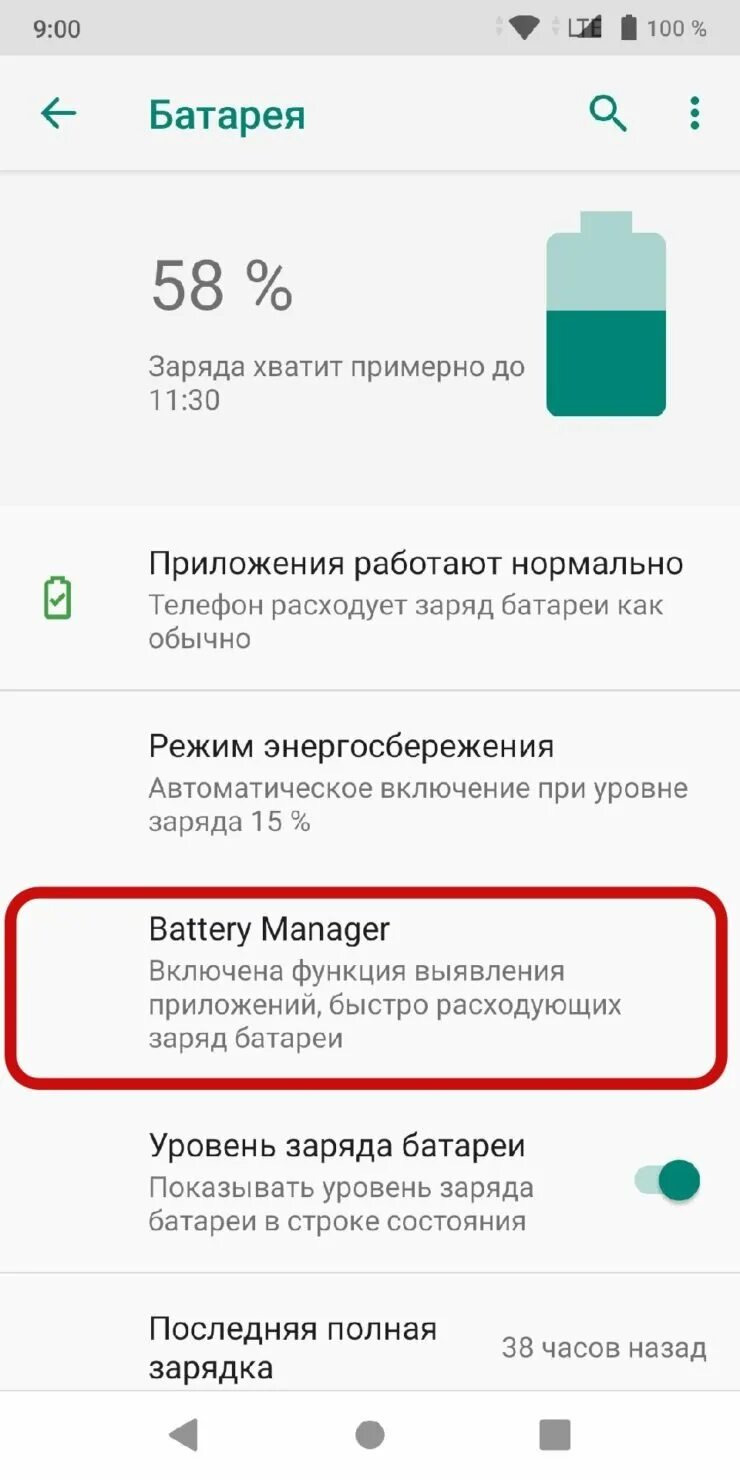Viewport: 740px width, 1480px height.
Task: Open the three-dot overflow menu
Action: coord(694,114)
